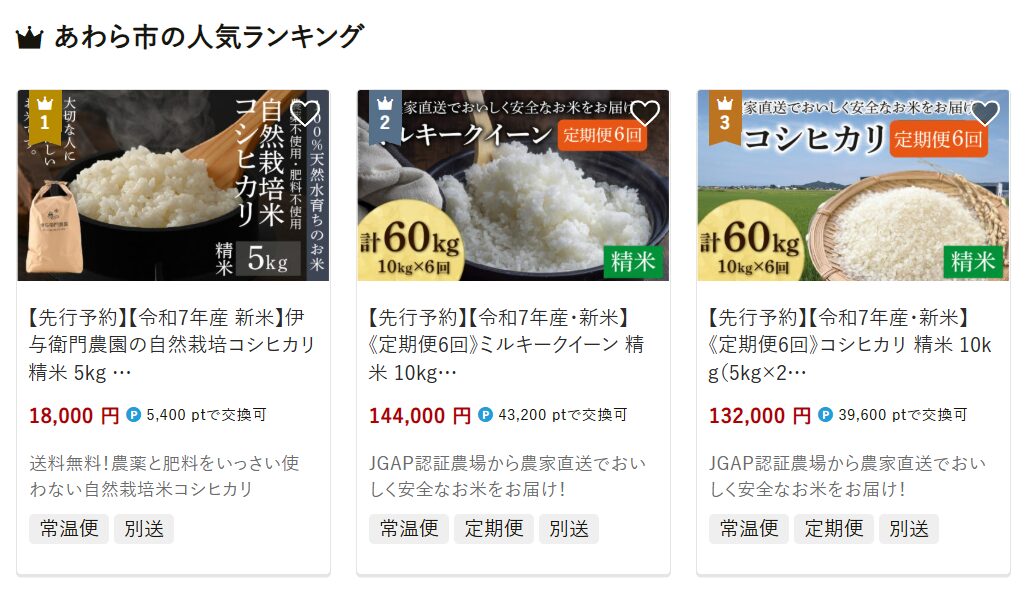Favorite the rank 1 自然栽培コシヒカリ item
Image resolution: width=1025 pixels, height=589 pixels.
coord(305,113)
